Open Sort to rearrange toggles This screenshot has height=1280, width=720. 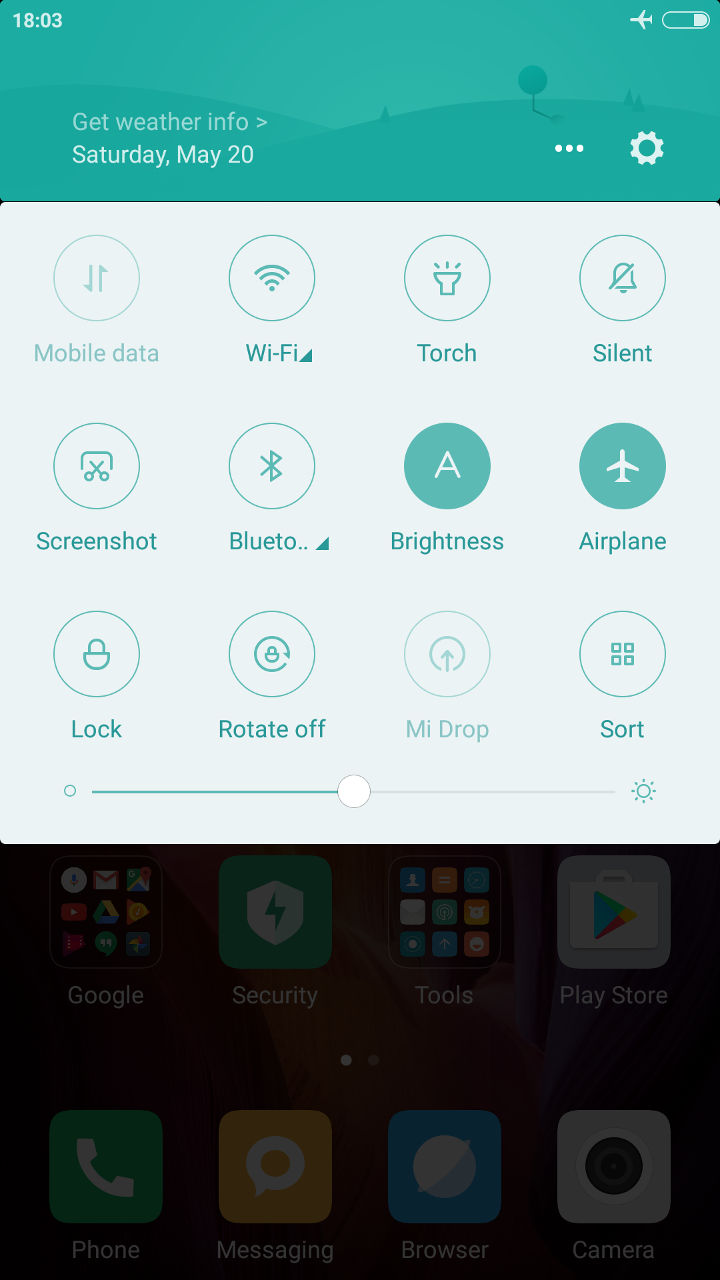pos(622,654)
